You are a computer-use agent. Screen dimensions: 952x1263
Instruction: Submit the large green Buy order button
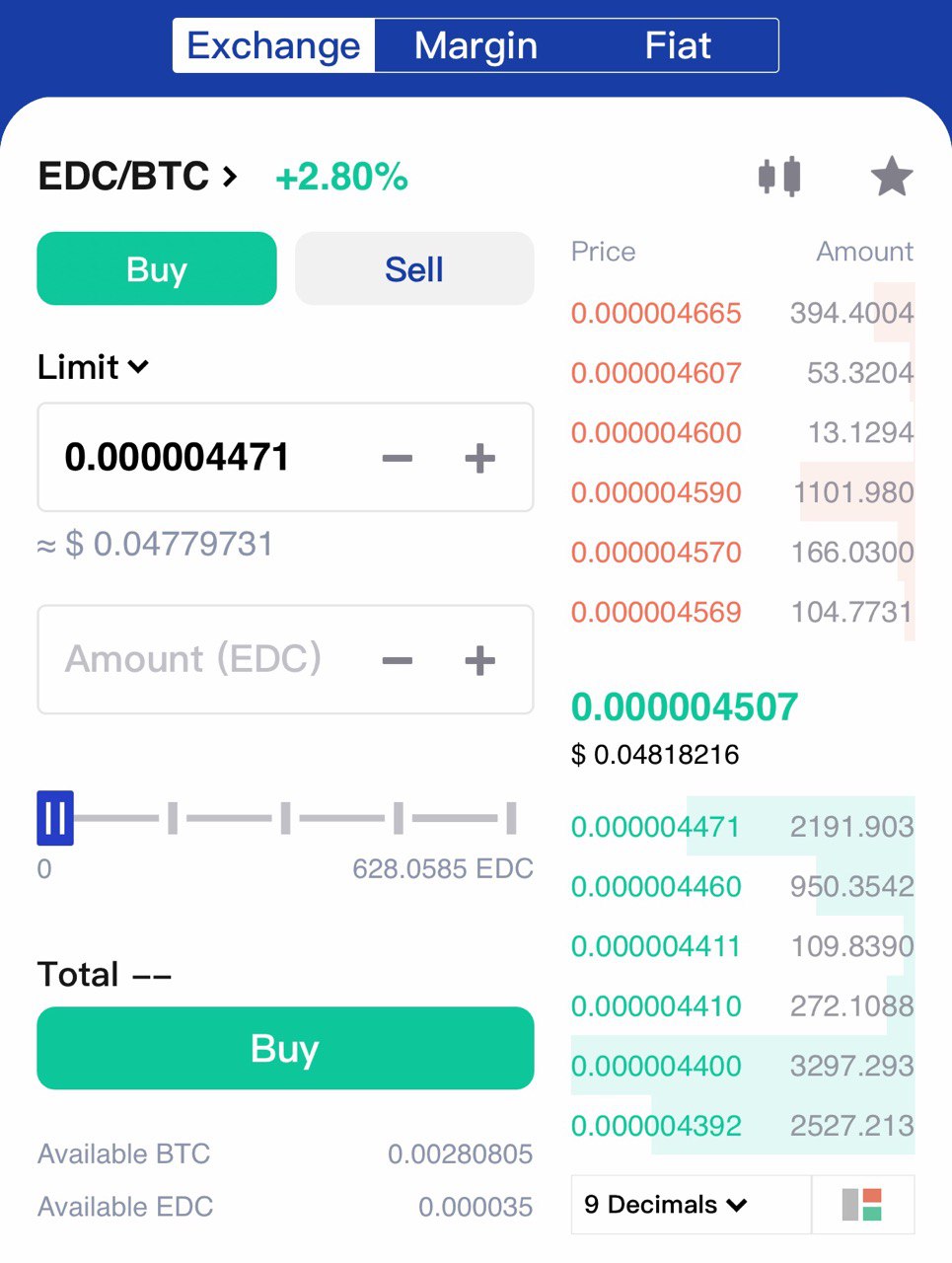point(285,1048)
